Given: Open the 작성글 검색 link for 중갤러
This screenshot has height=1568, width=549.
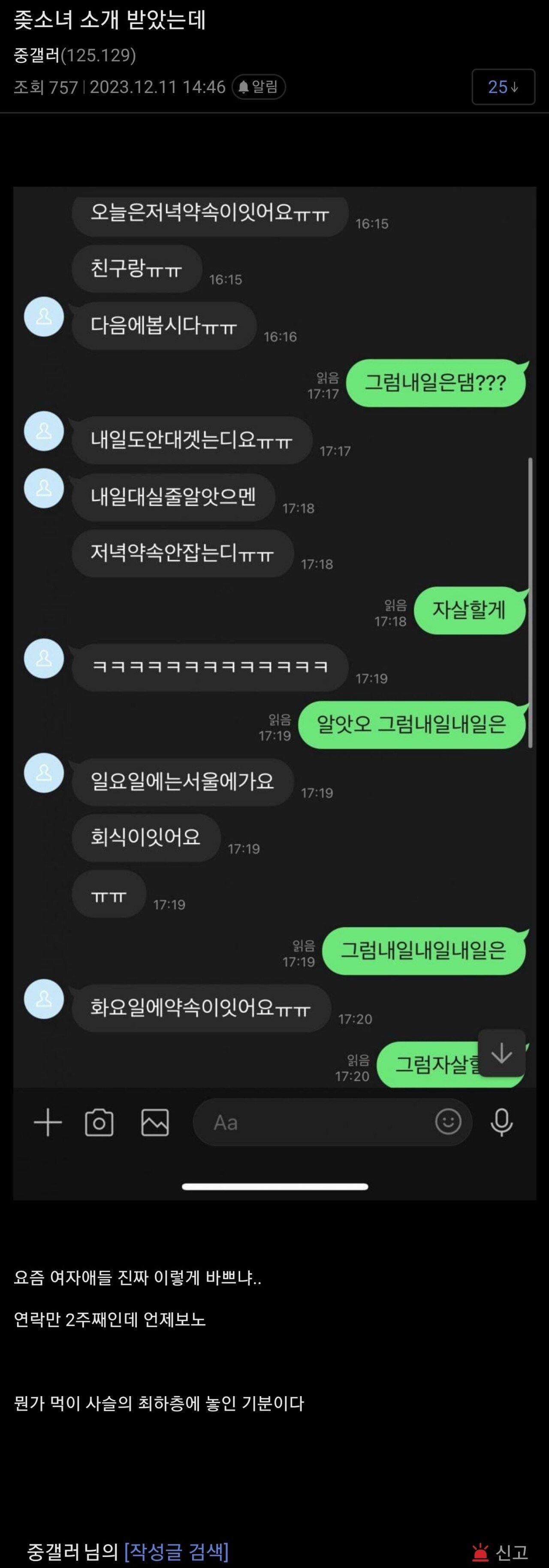Looking at the screenshot, I should click(x=176, y=1551).
